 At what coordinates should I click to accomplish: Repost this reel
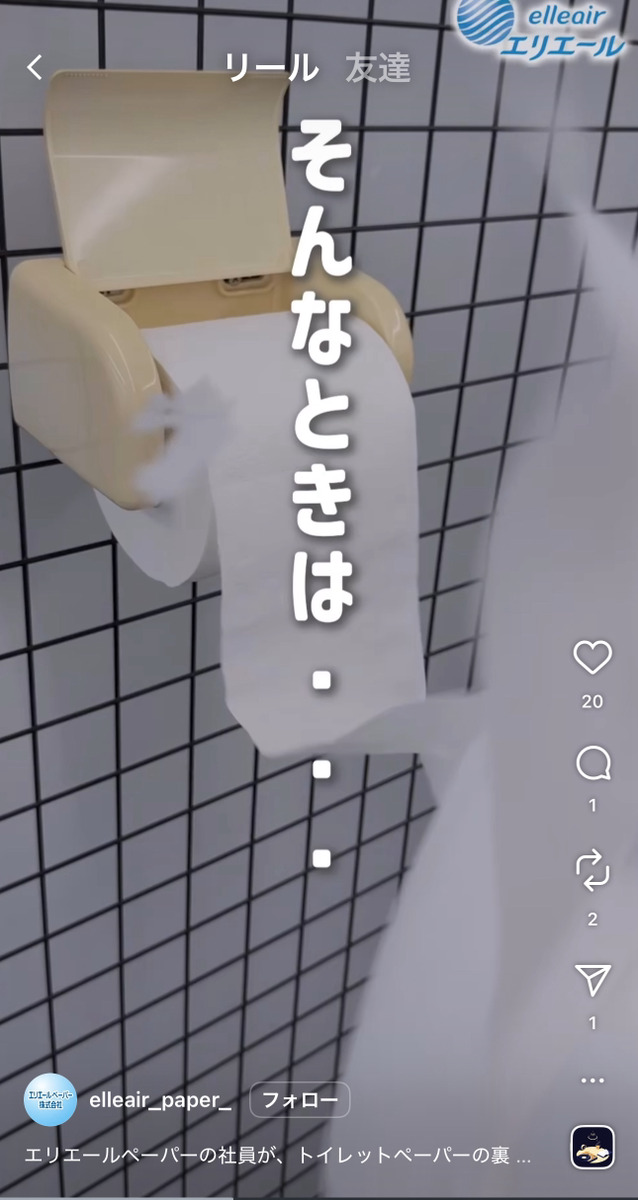coord(592,871)
